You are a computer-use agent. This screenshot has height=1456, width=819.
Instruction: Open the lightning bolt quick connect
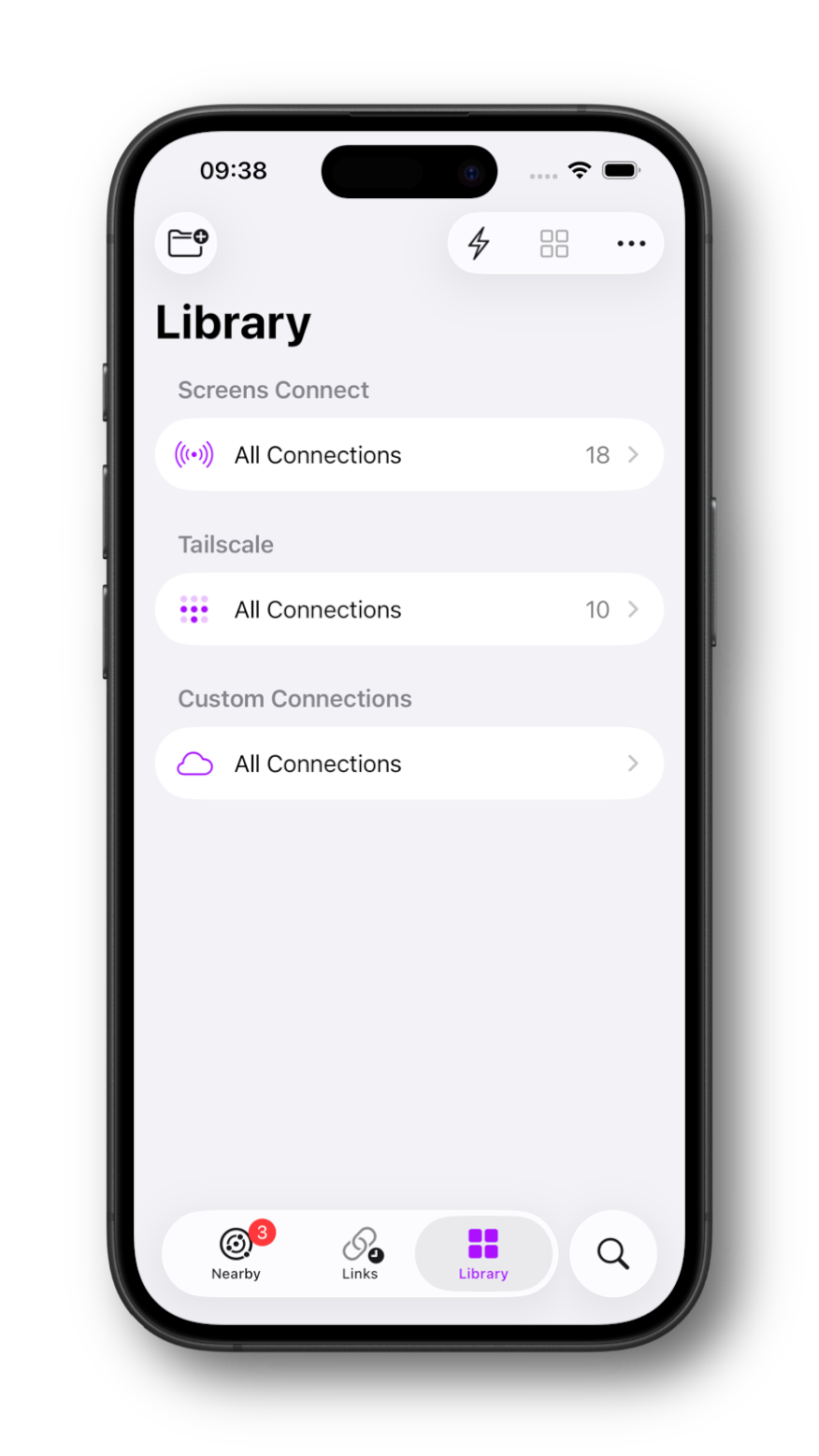coord(479,243)
